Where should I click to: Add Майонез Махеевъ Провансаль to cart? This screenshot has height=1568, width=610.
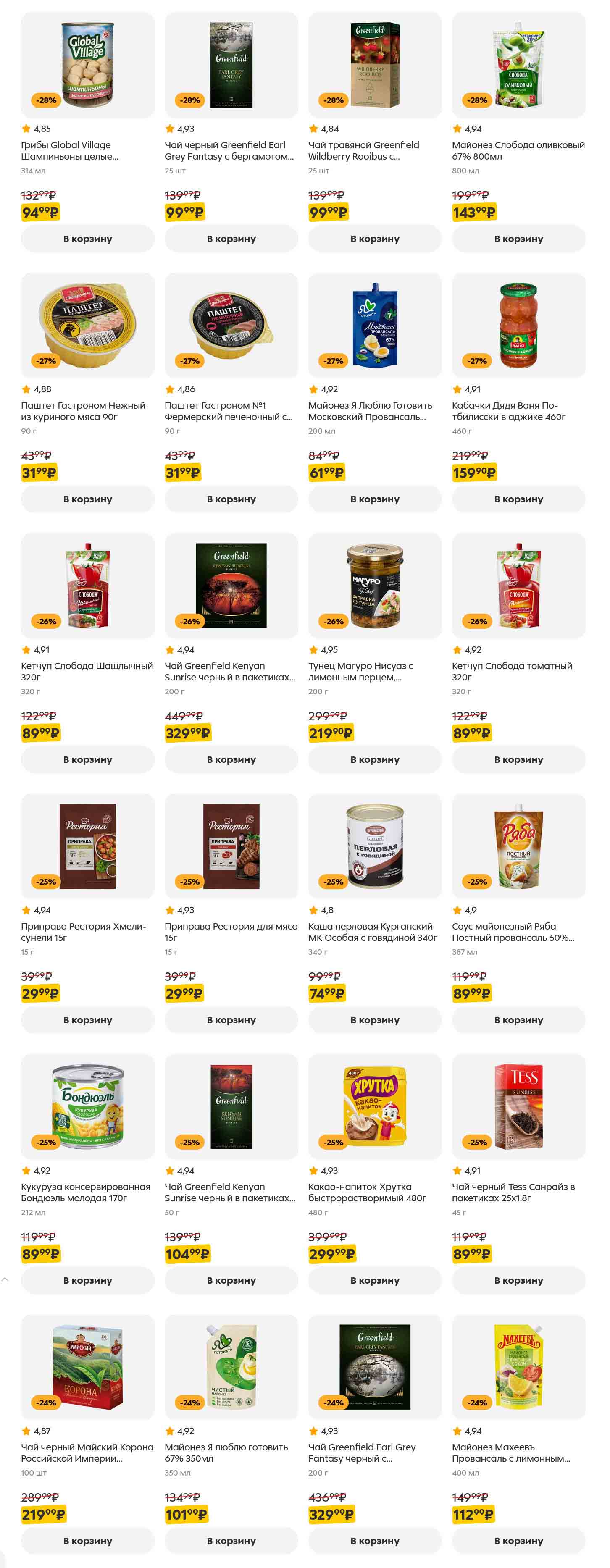point(518,1541)
